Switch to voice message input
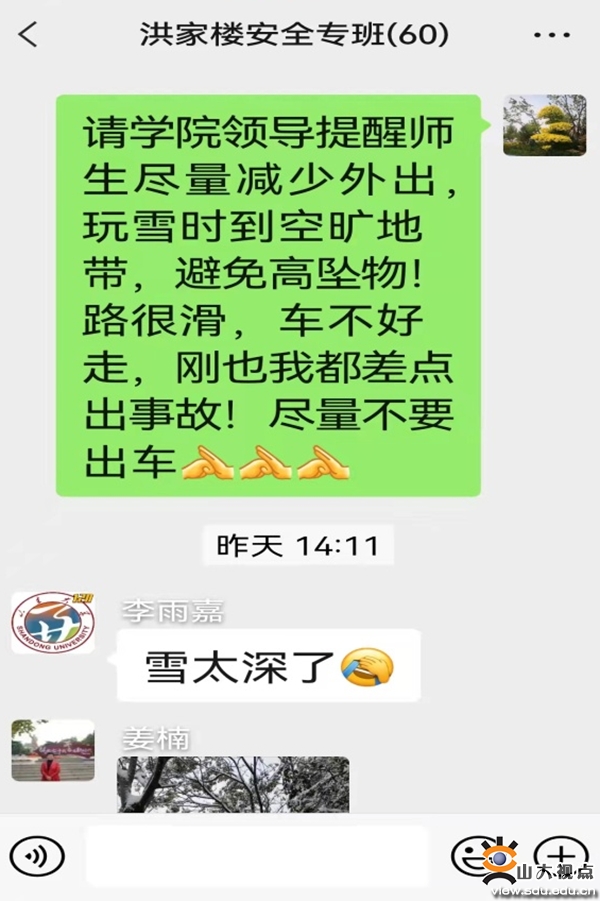 pyautogui.click(x=37, y=856)
